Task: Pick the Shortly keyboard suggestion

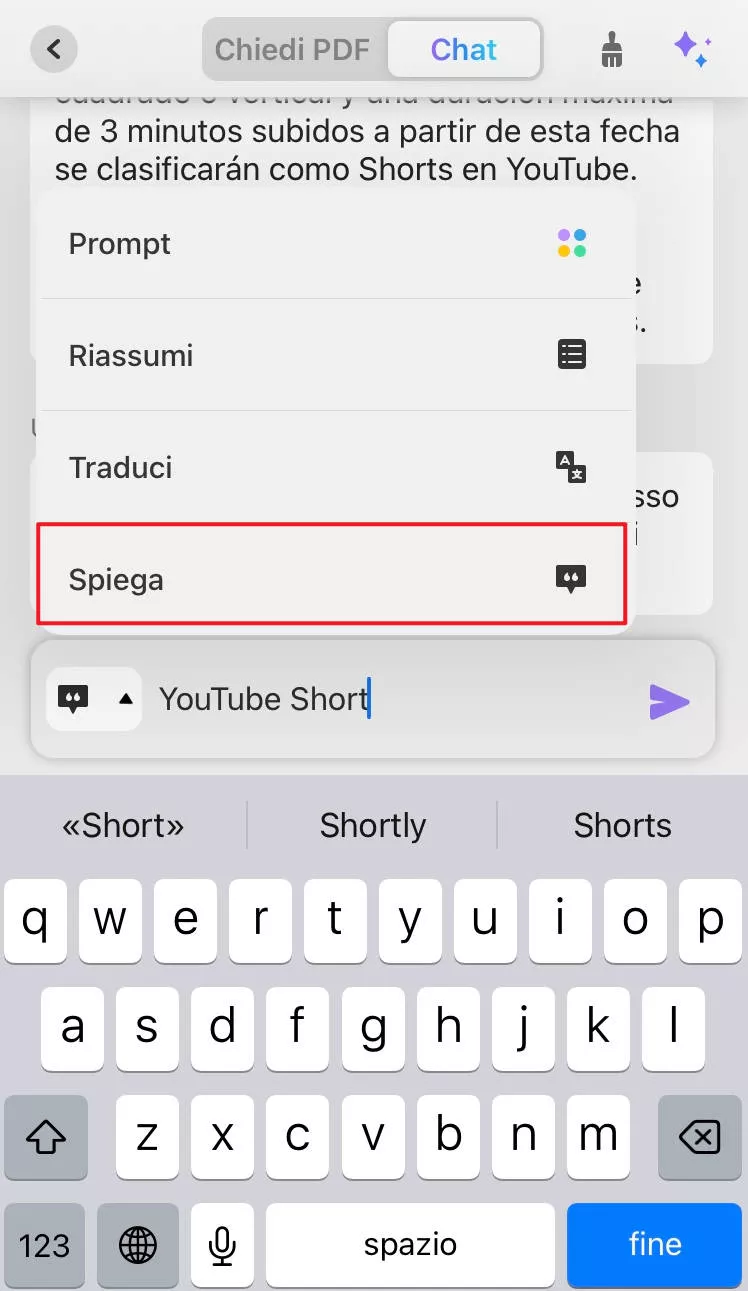Action: tap(372, 825)
